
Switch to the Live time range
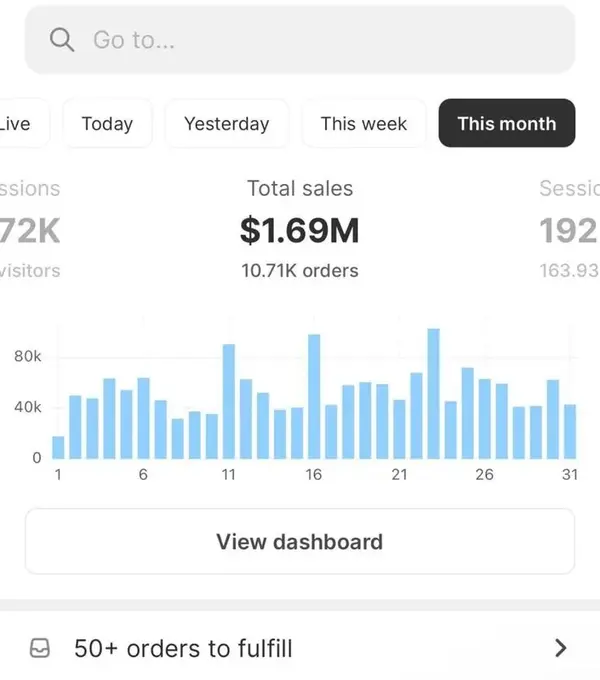17,124
